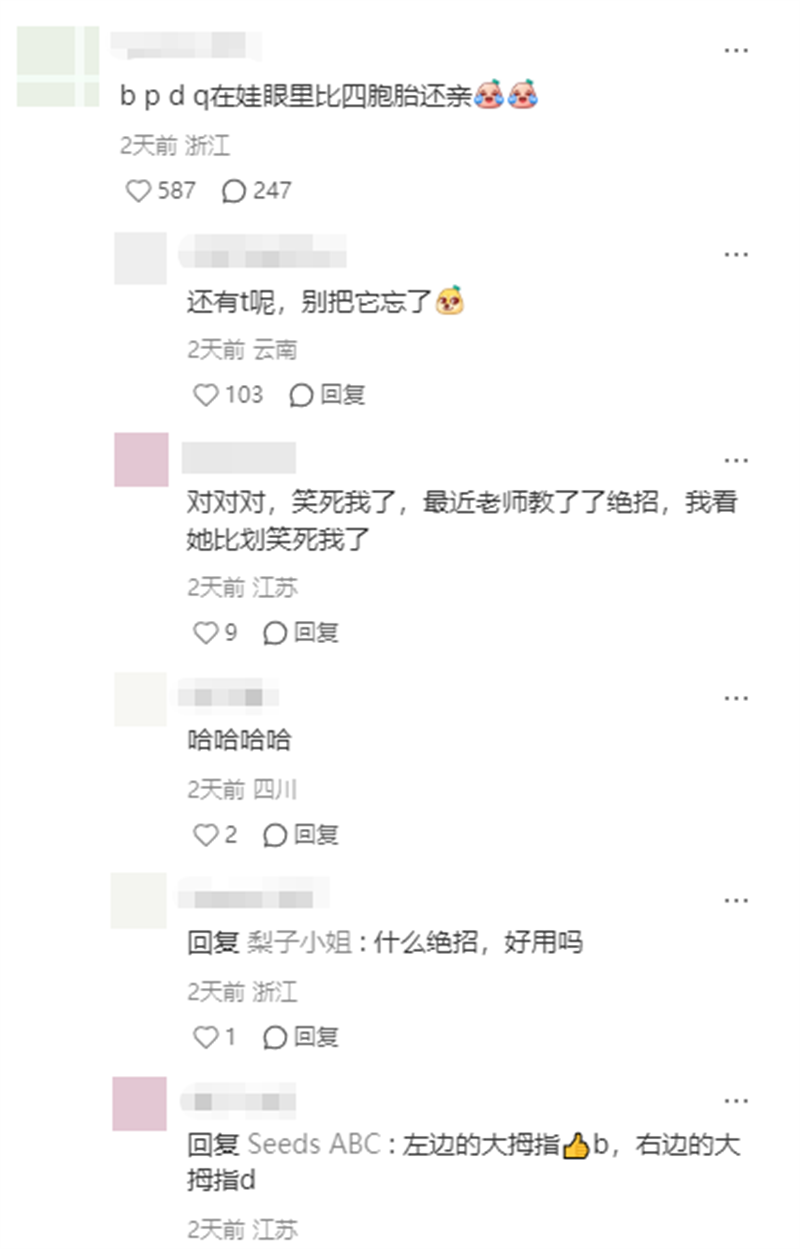Like the top comment with 587 likes

coord(138,190)
